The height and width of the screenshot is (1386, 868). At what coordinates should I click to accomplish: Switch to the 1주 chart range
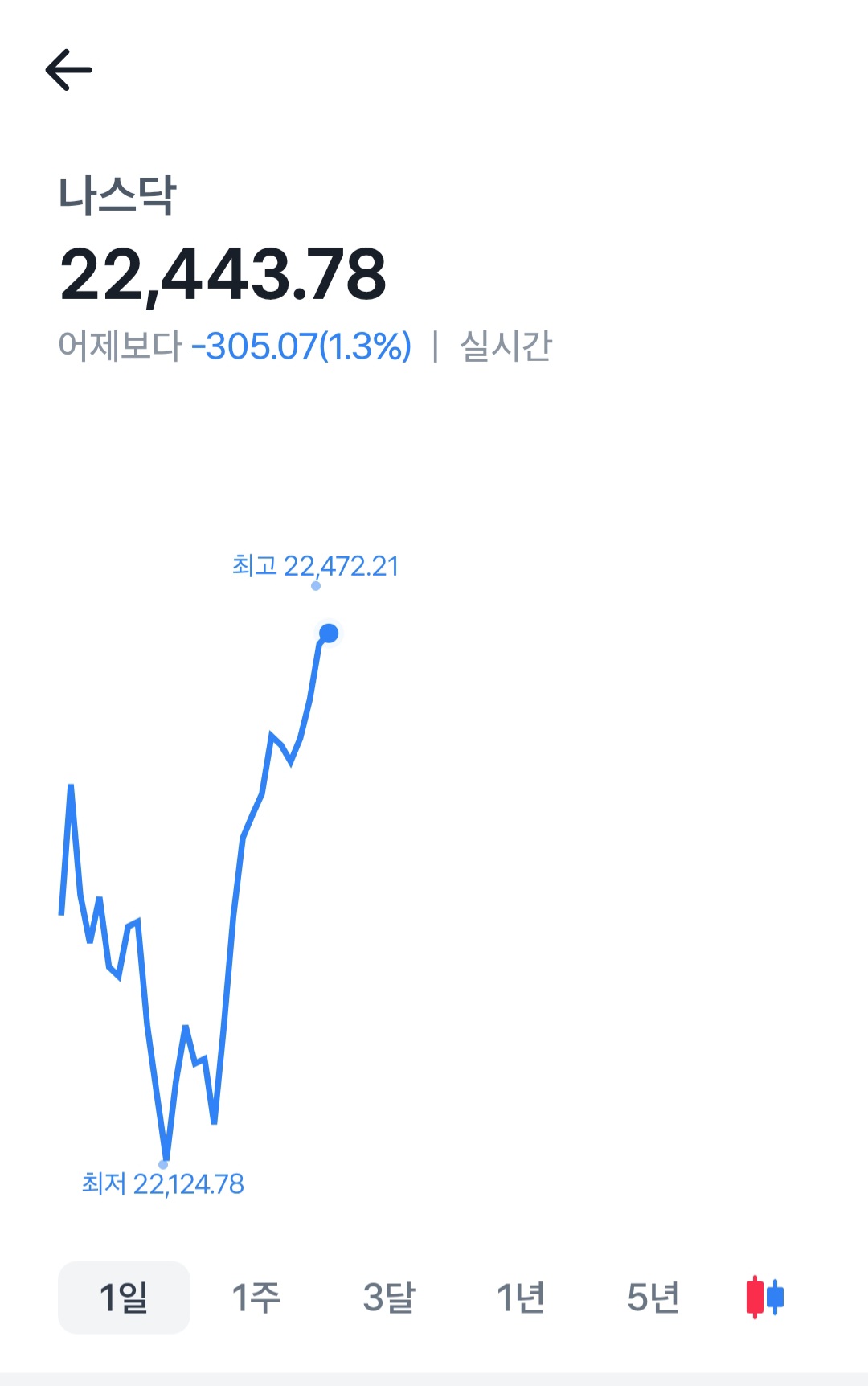256,1297
